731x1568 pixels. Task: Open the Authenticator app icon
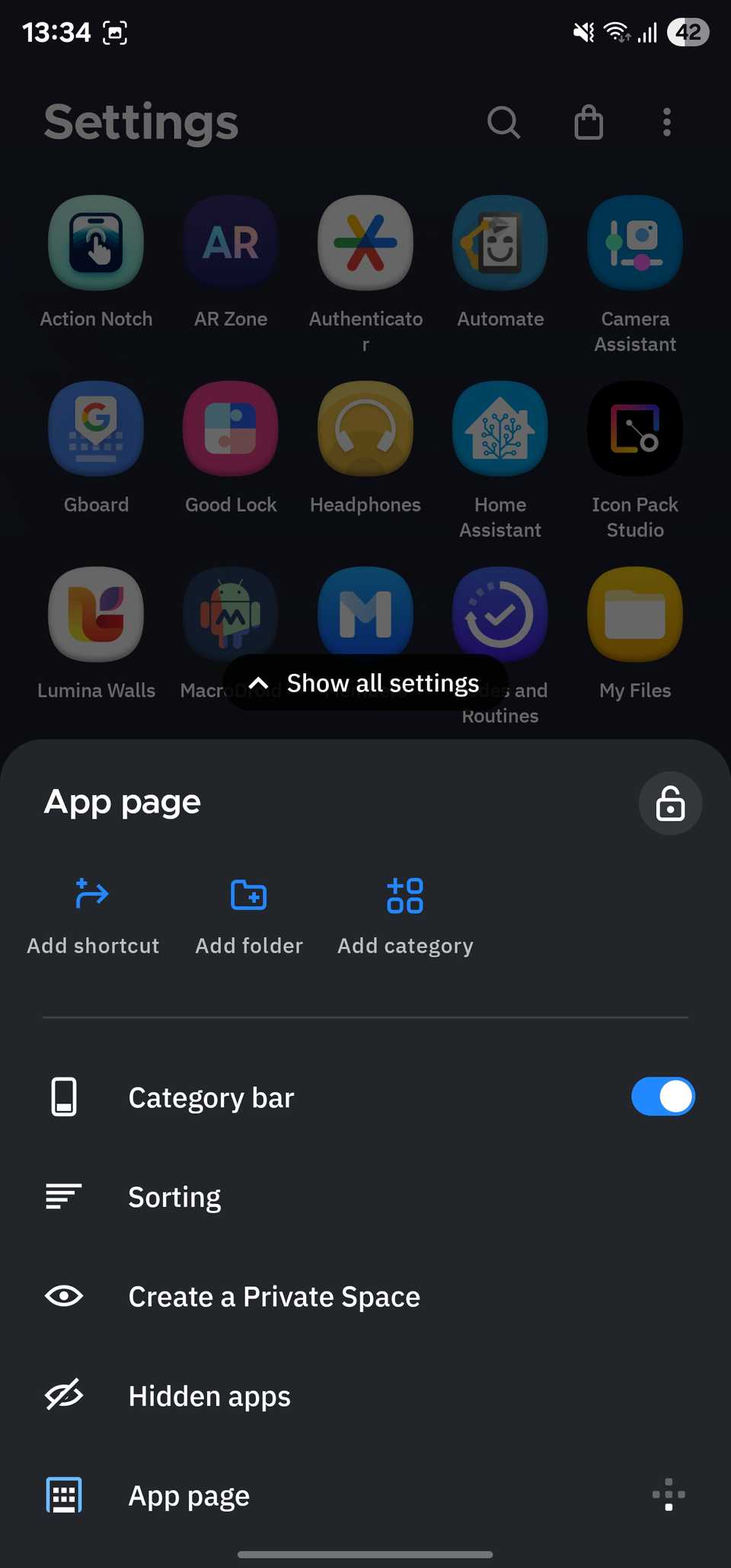point(365,242)
